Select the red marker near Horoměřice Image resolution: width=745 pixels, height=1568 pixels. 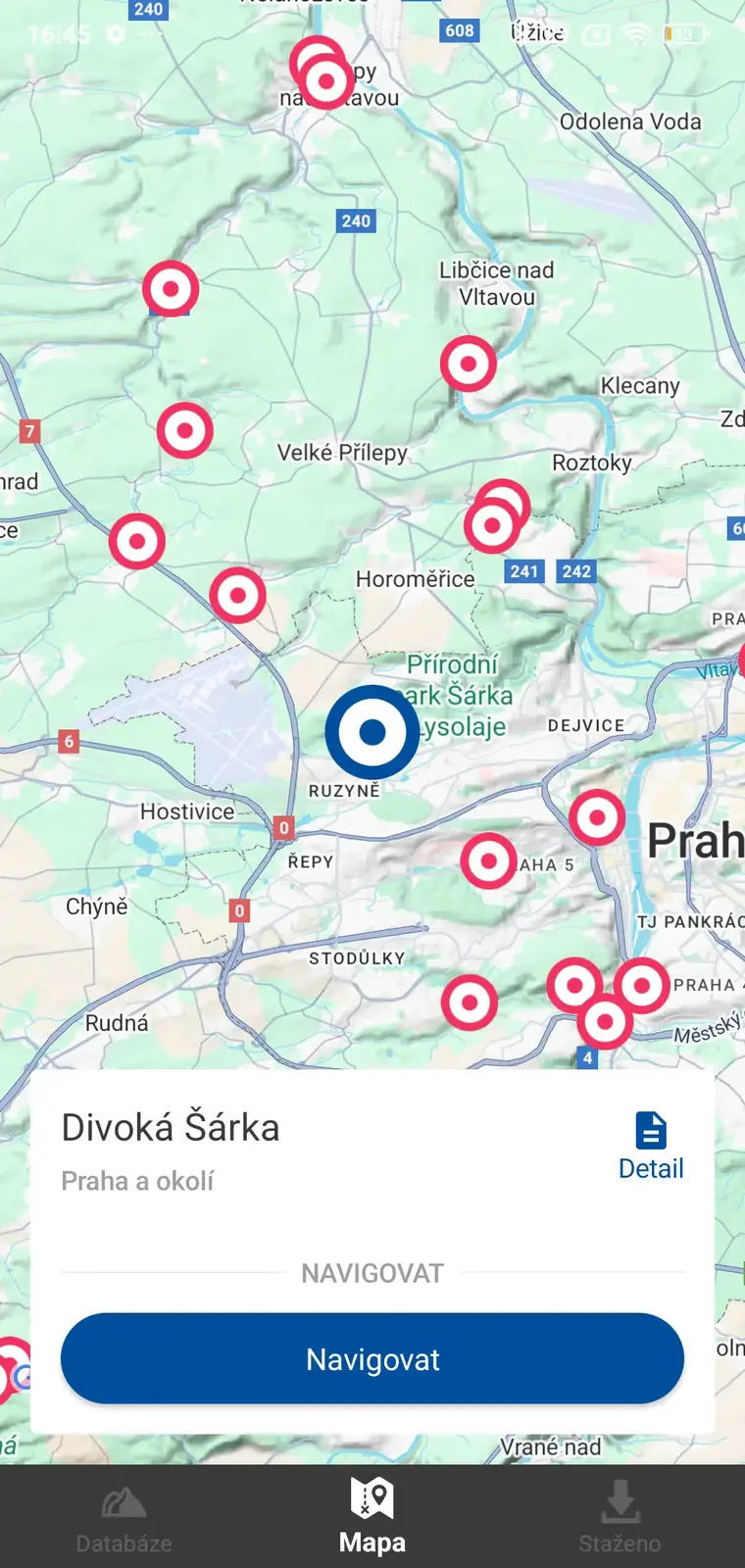[x=492, y=525]
